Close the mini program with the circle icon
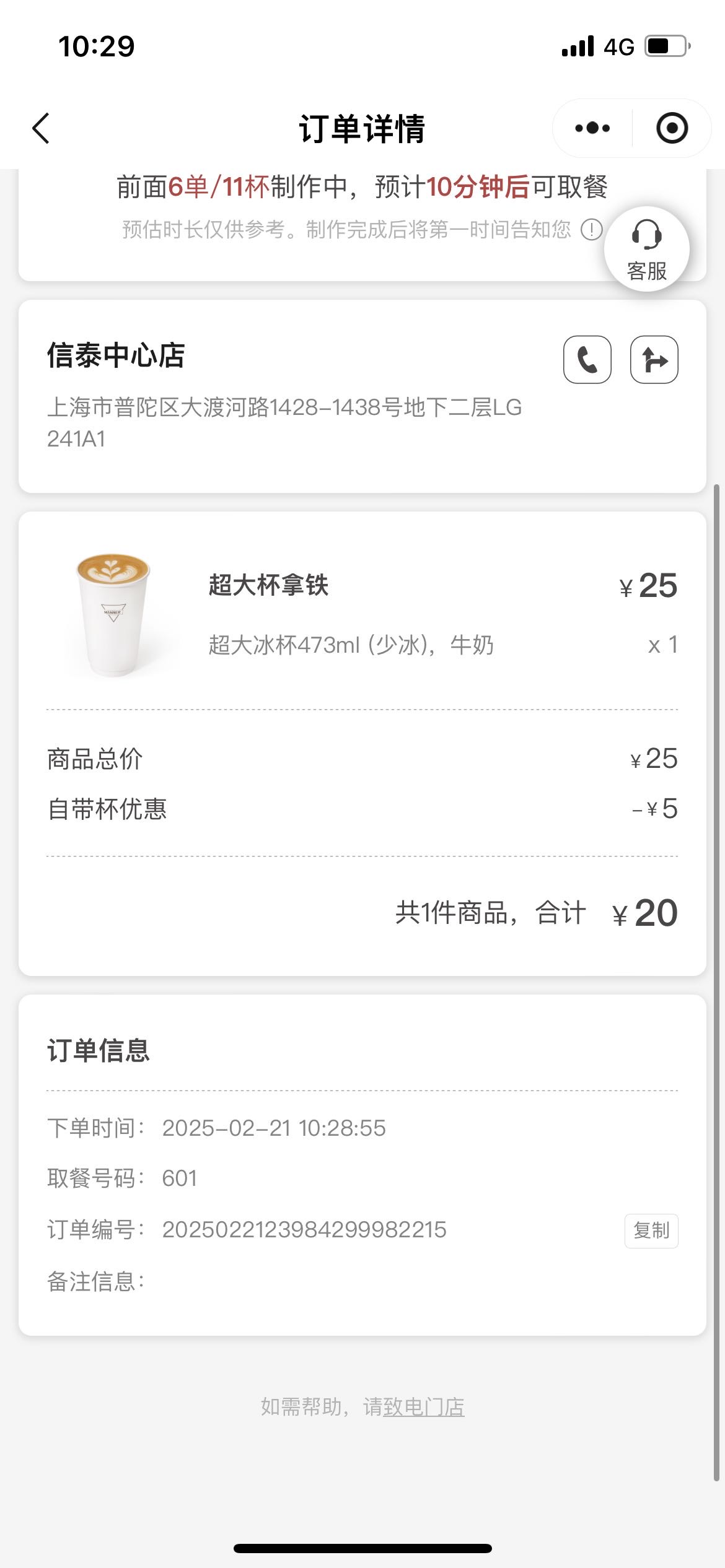 [672, 128]
